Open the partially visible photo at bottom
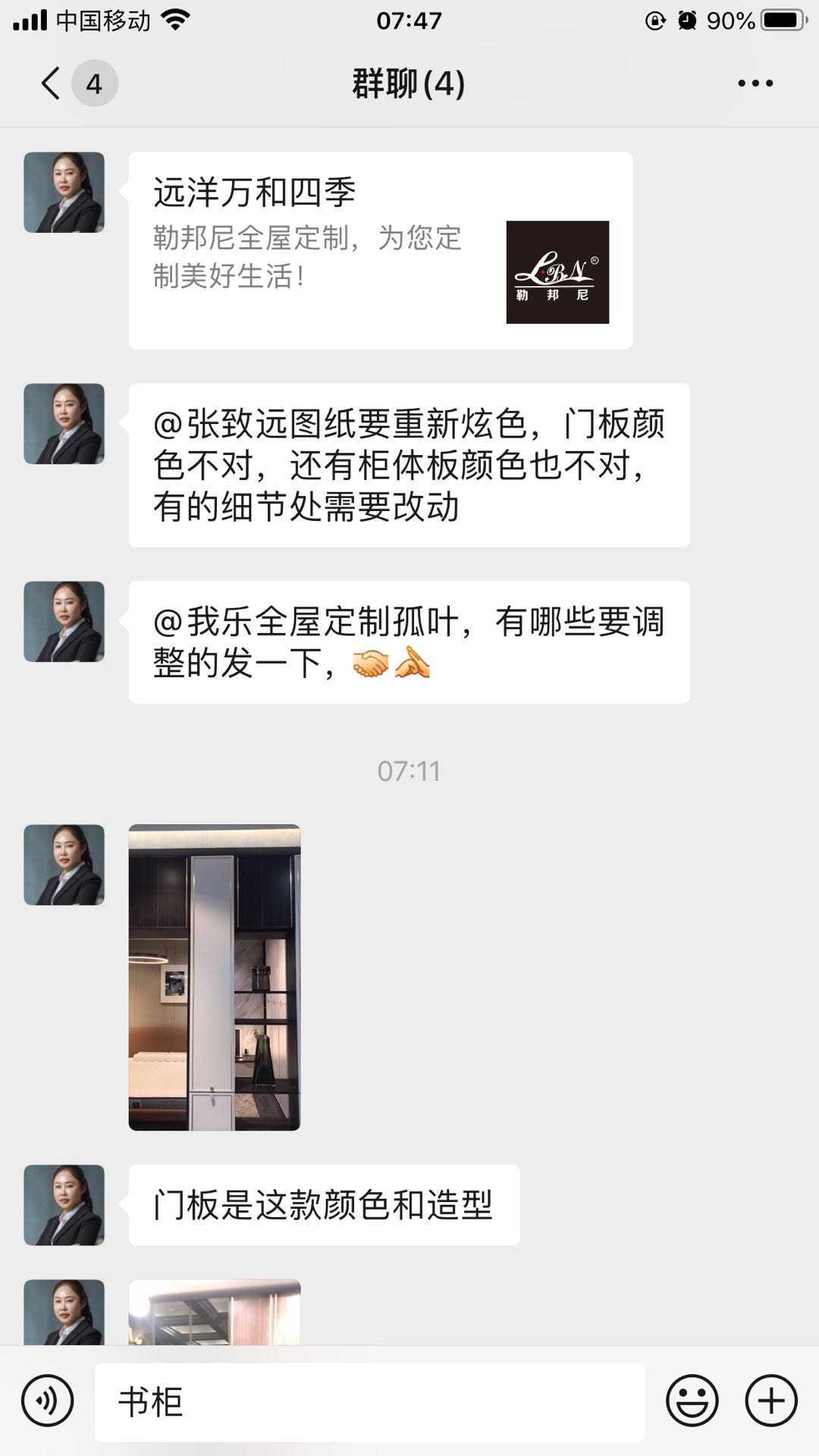Image resolution: width=819 pixels, height=1456 pixels. [x=215, y=1312]
